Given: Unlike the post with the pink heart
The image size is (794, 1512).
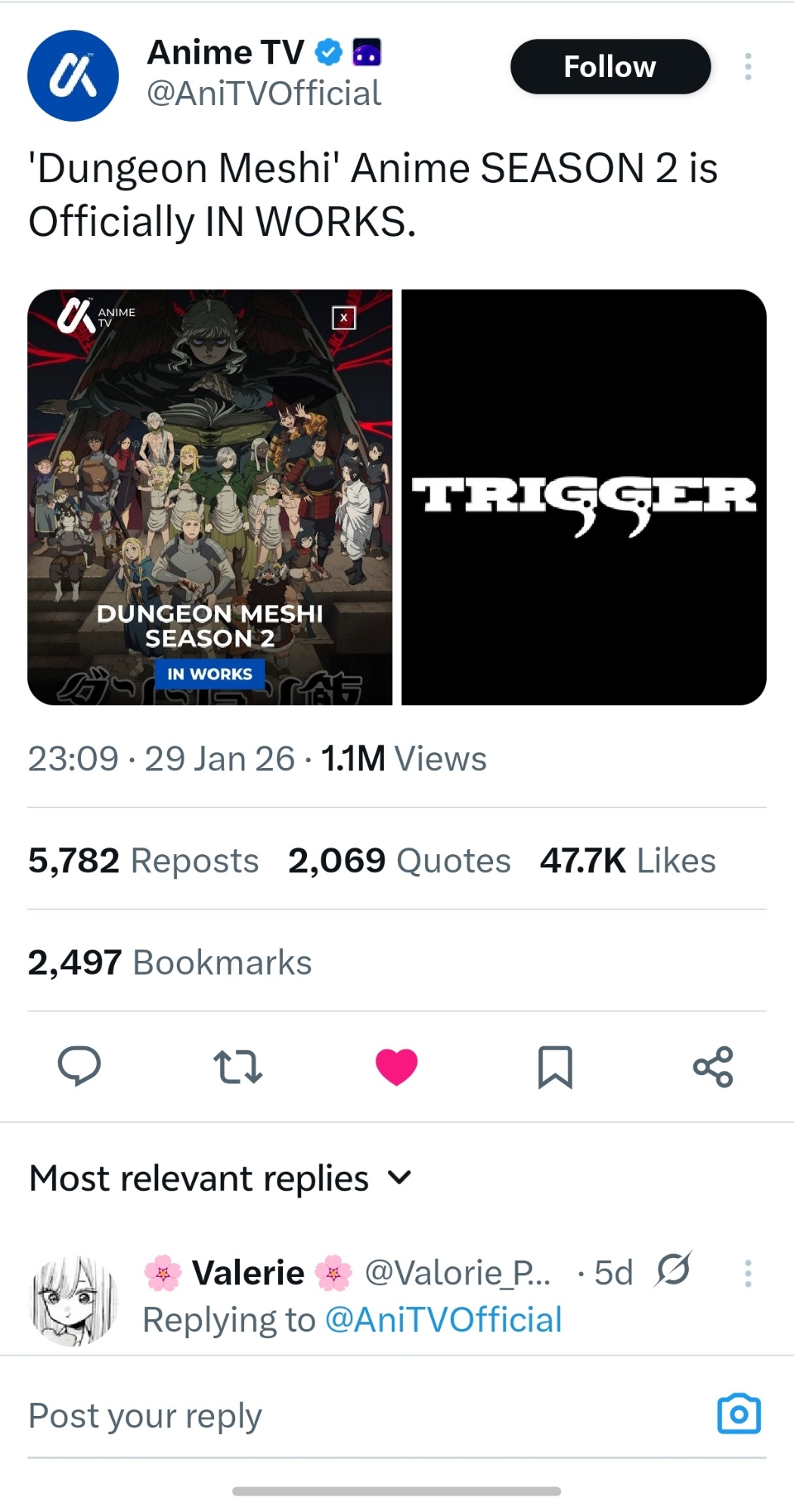Looking at the screenshot, I should [x=396, y=1066].
